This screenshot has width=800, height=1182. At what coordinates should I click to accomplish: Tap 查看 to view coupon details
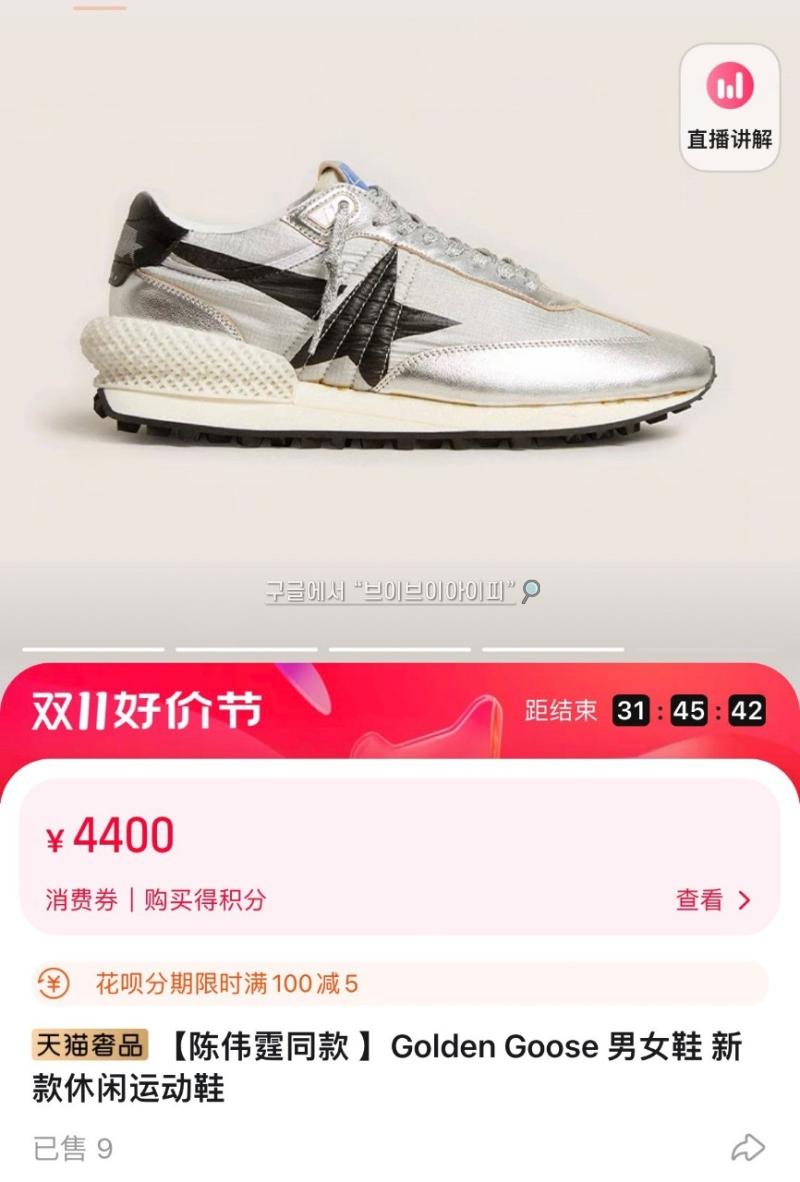tap(712, 900)
